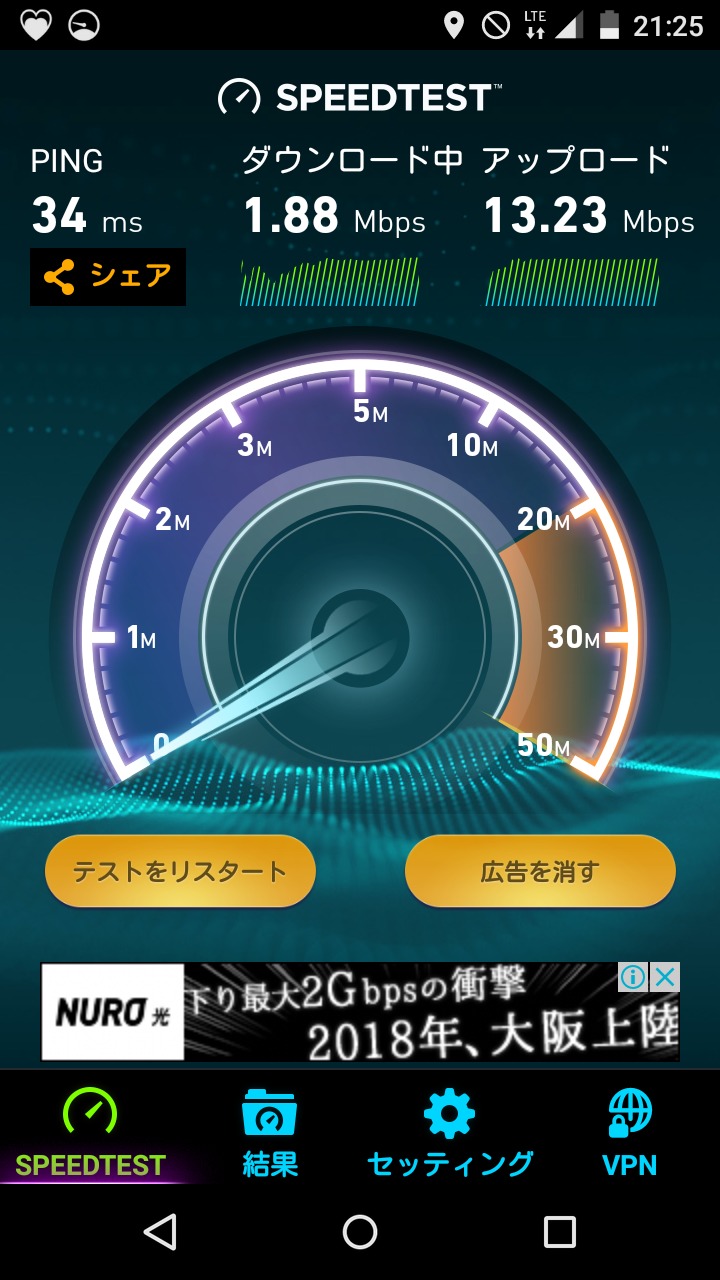Screen dimensions: 720x1280
Task: Switch to the SPEEDTEST tab
Action: click(x=90, y=1133)
